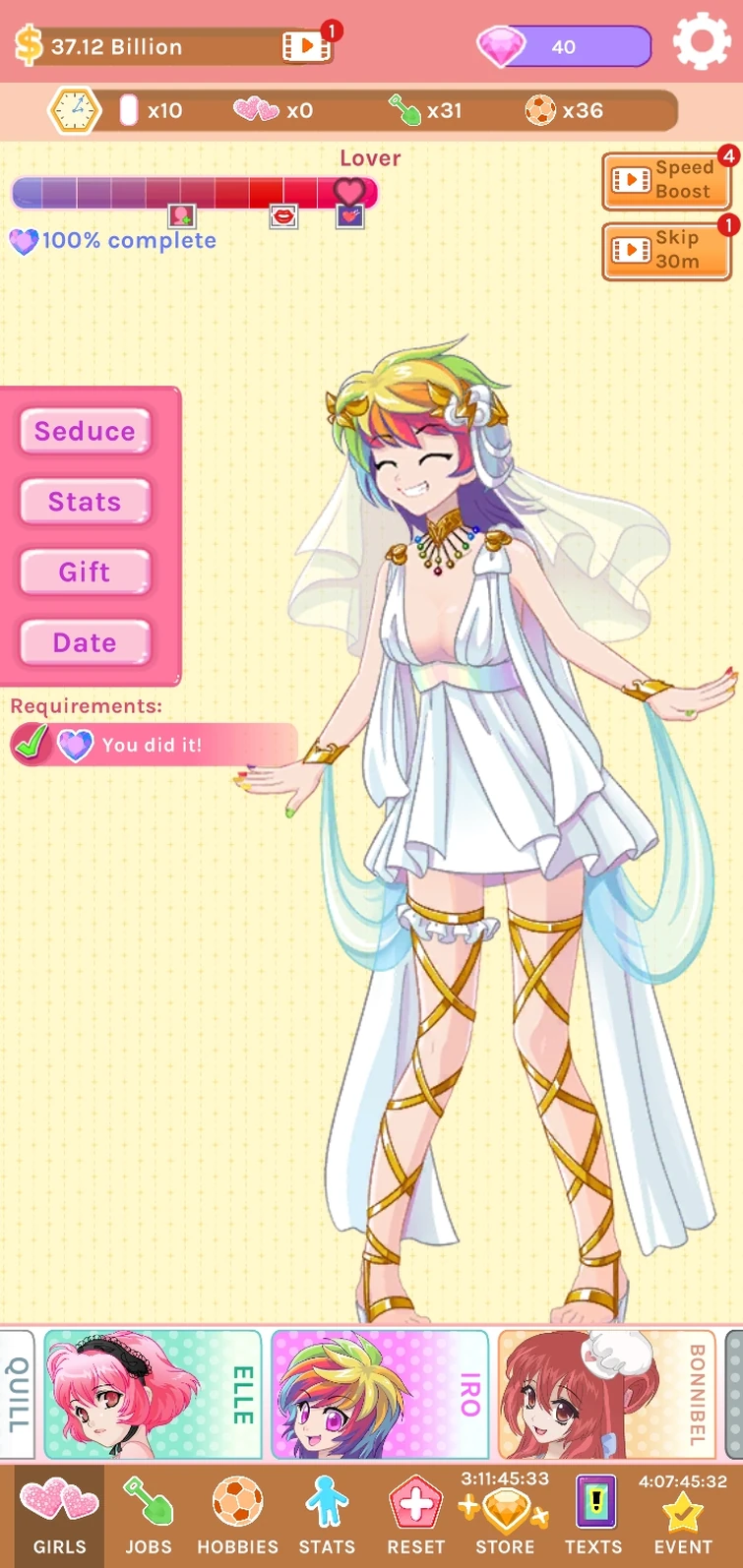Tap the clock icon in the resource bar

tap(74, 110)
